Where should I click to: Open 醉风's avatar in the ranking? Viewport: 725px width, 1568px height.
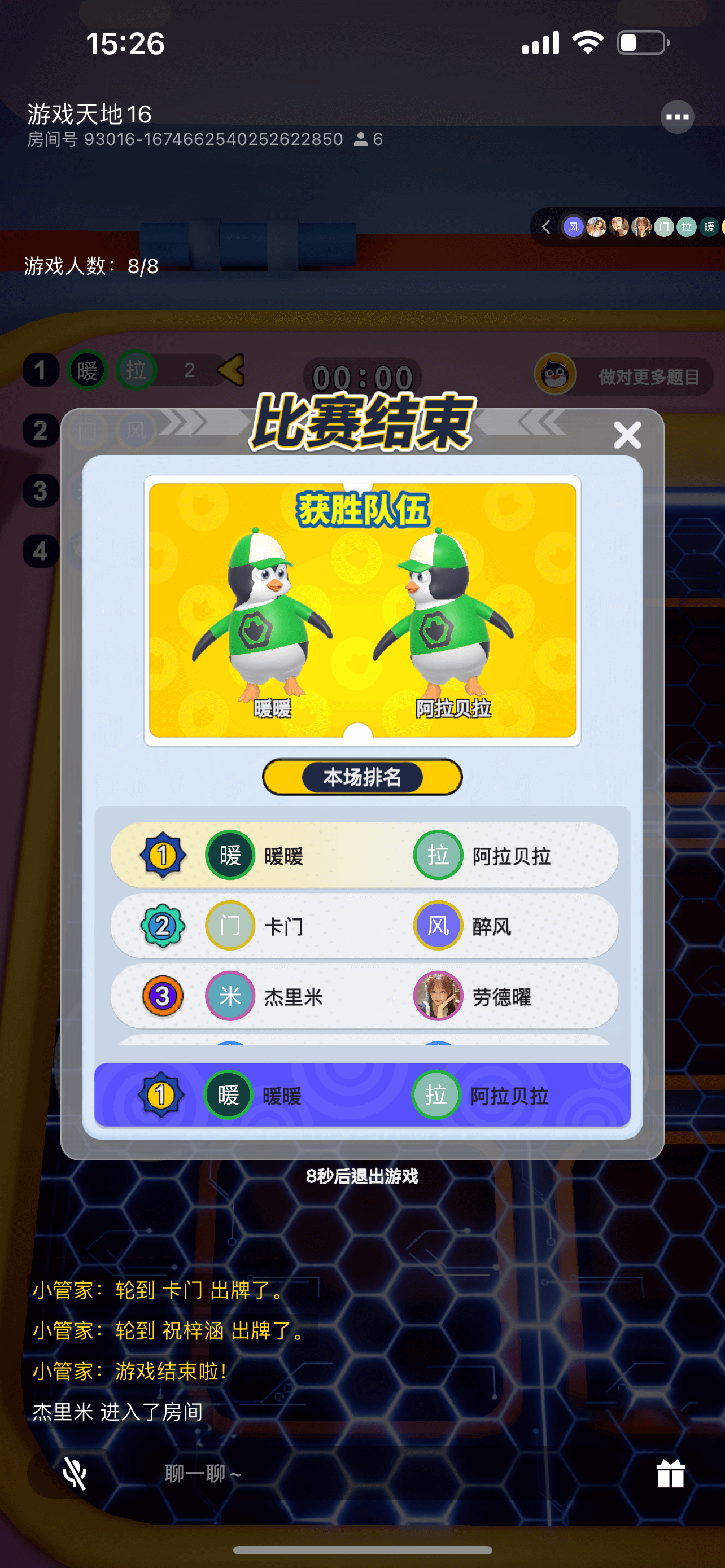pyautogui.click(x=438, y=926)
